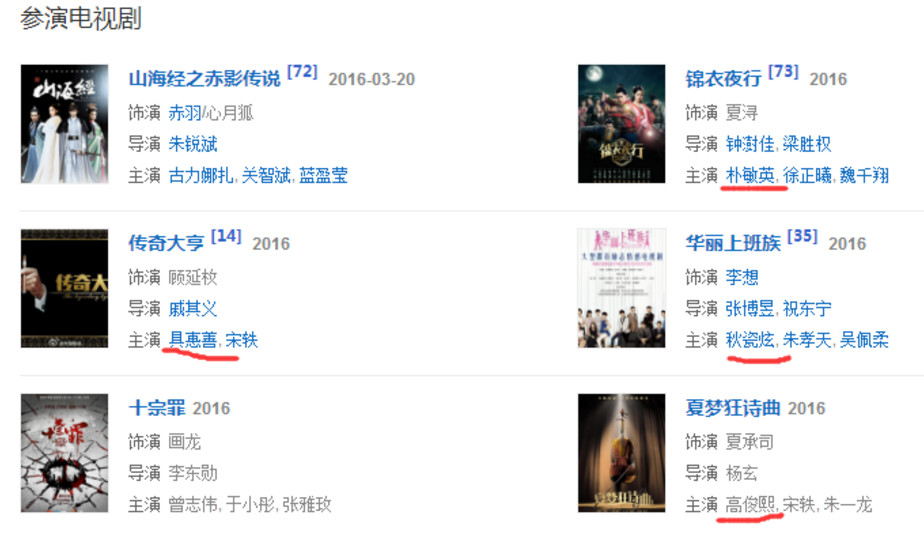
Task: View 具惠善 actor page
Action: pyautogui.click(x=192, y=340)
